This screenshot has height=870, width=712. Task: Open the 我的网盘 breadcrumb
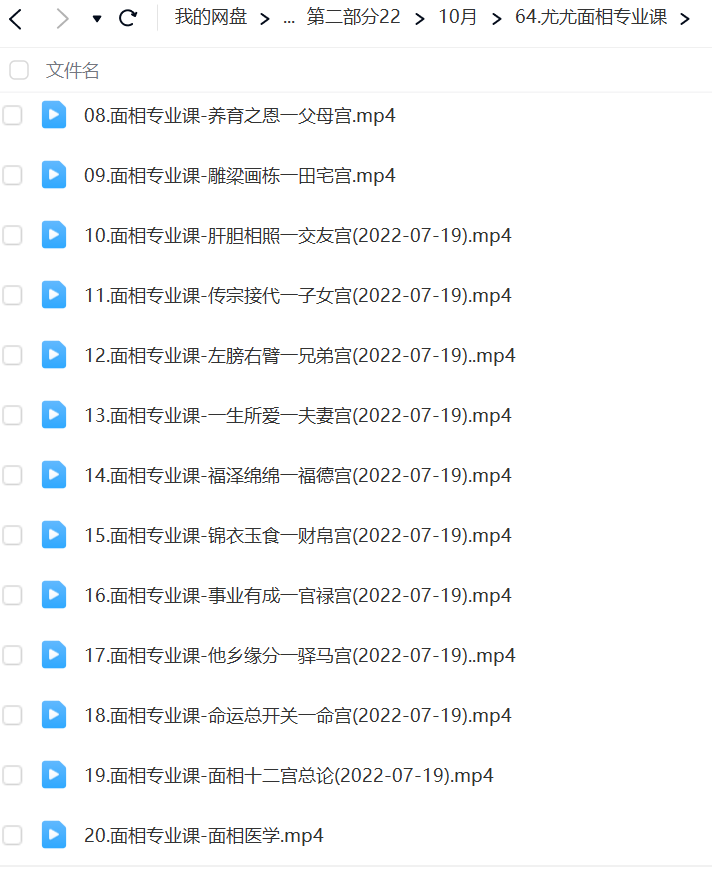coord(210,18)
